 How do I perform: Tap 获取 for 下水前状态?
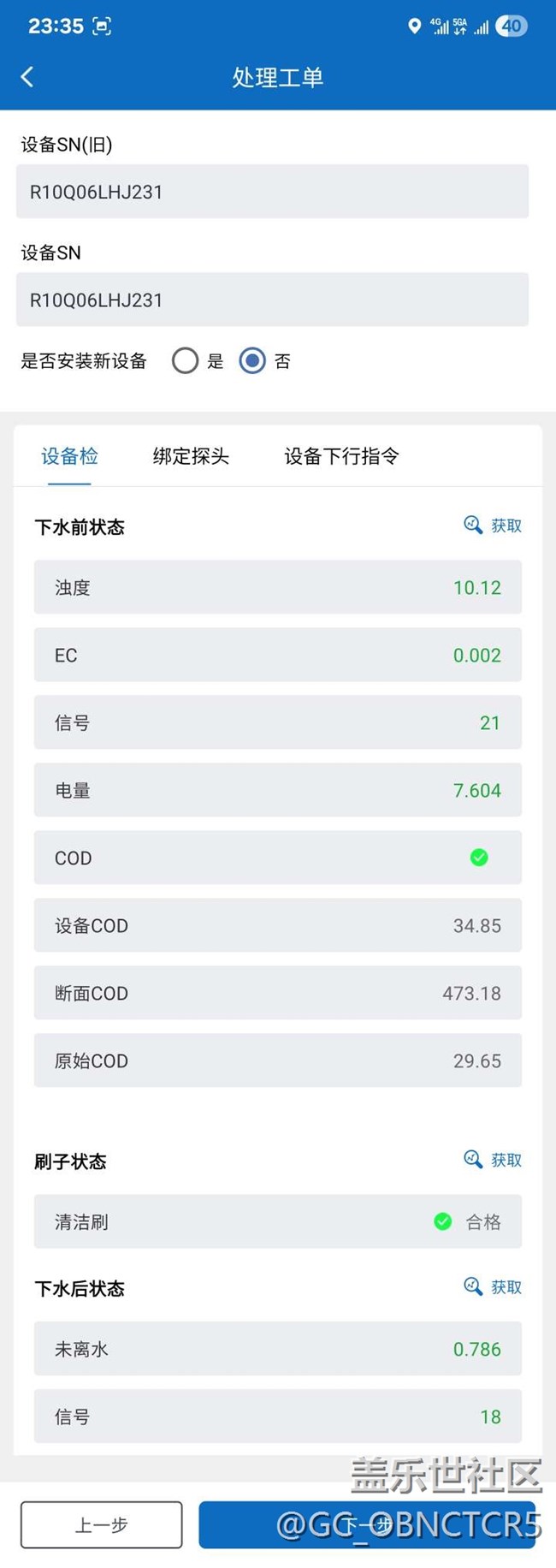(x=493, y=526)
